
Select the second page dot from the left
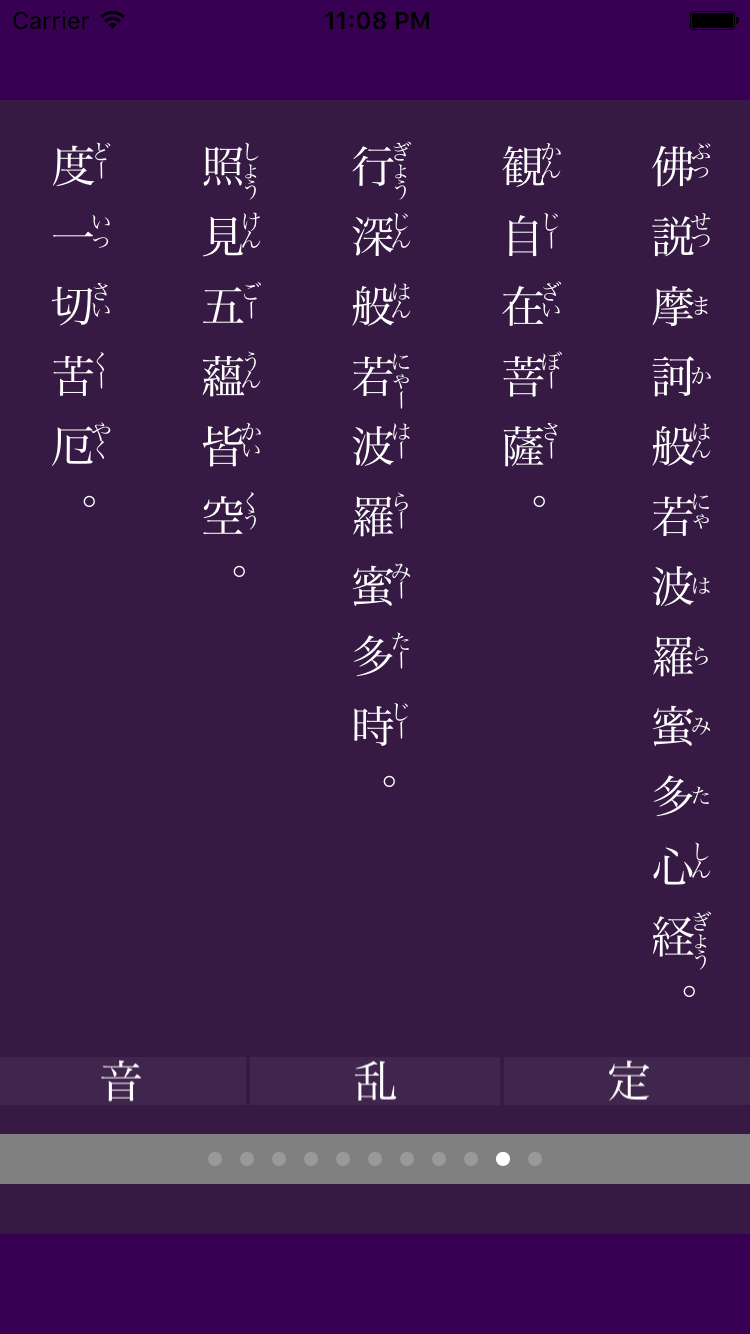247,1159
